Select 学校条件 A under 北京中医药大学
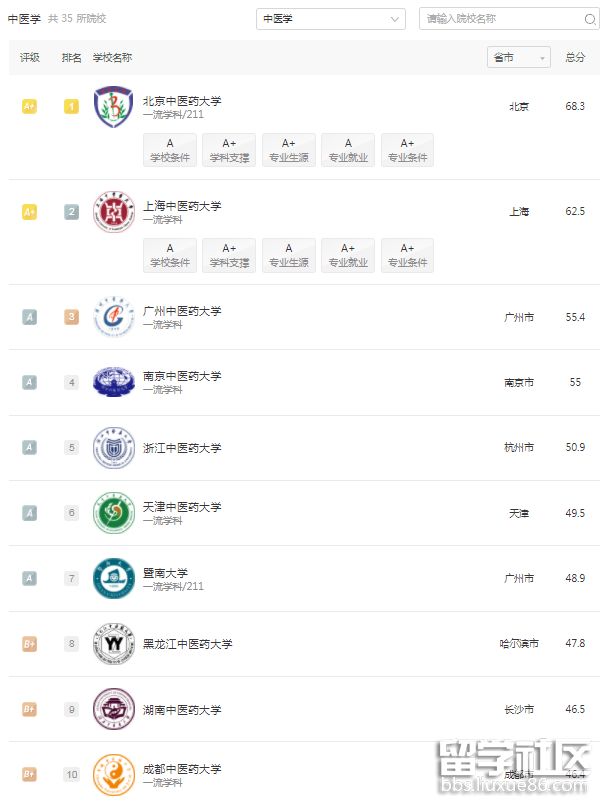Screen dimensions: 604x807 (x=170, y=150)
